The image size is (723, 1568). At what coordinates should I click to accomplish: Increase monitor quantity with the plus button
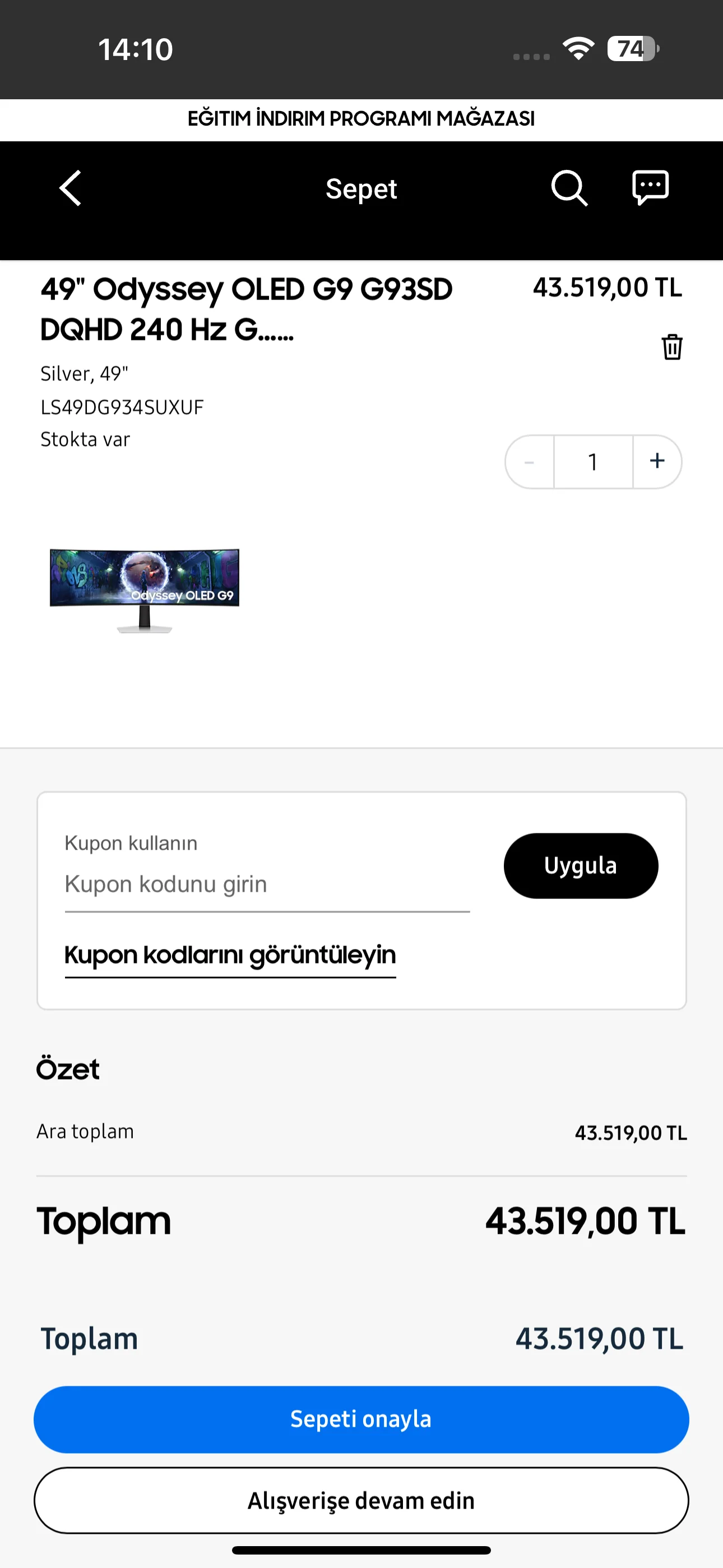pos(657,462)
